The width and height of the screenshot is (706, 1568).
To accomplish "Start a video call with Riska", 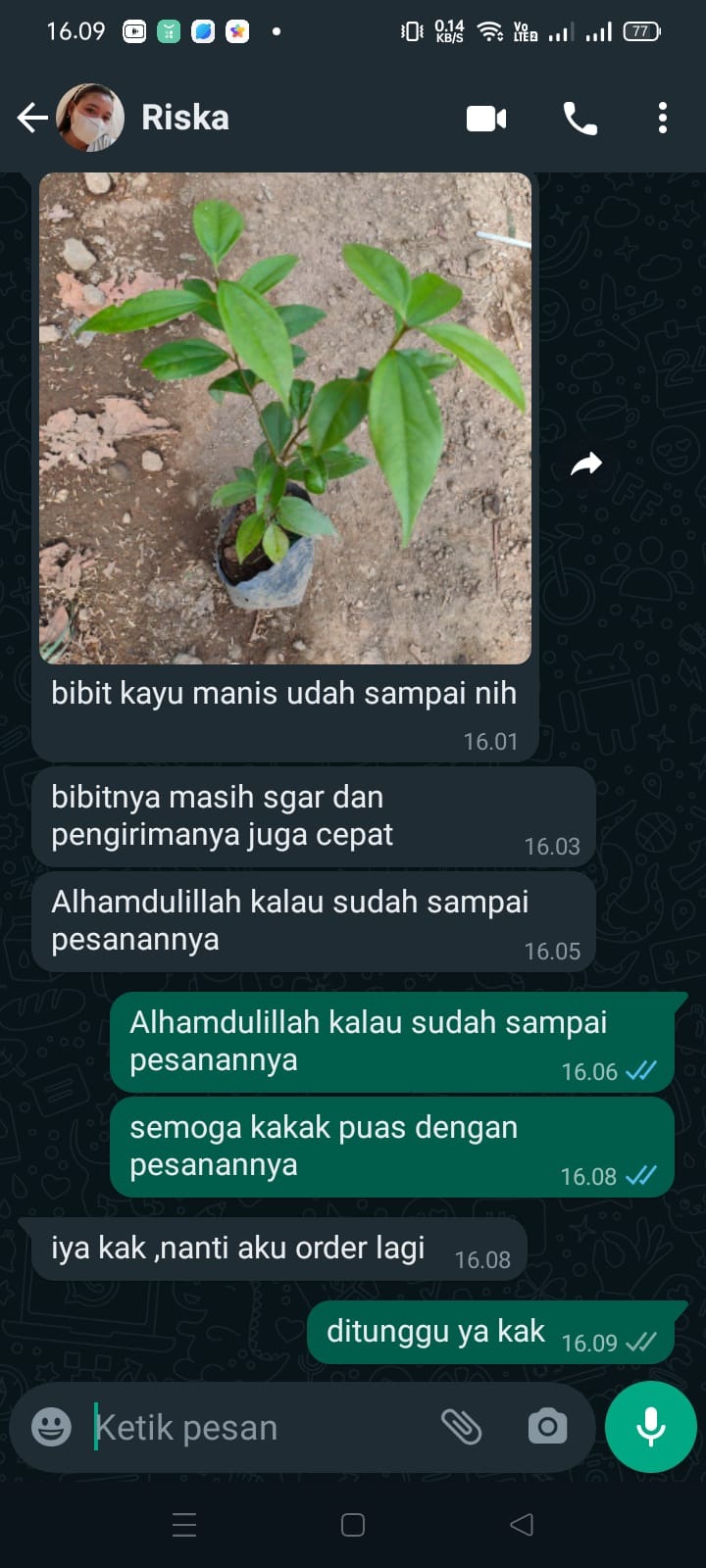I will (x=486, y=117).
